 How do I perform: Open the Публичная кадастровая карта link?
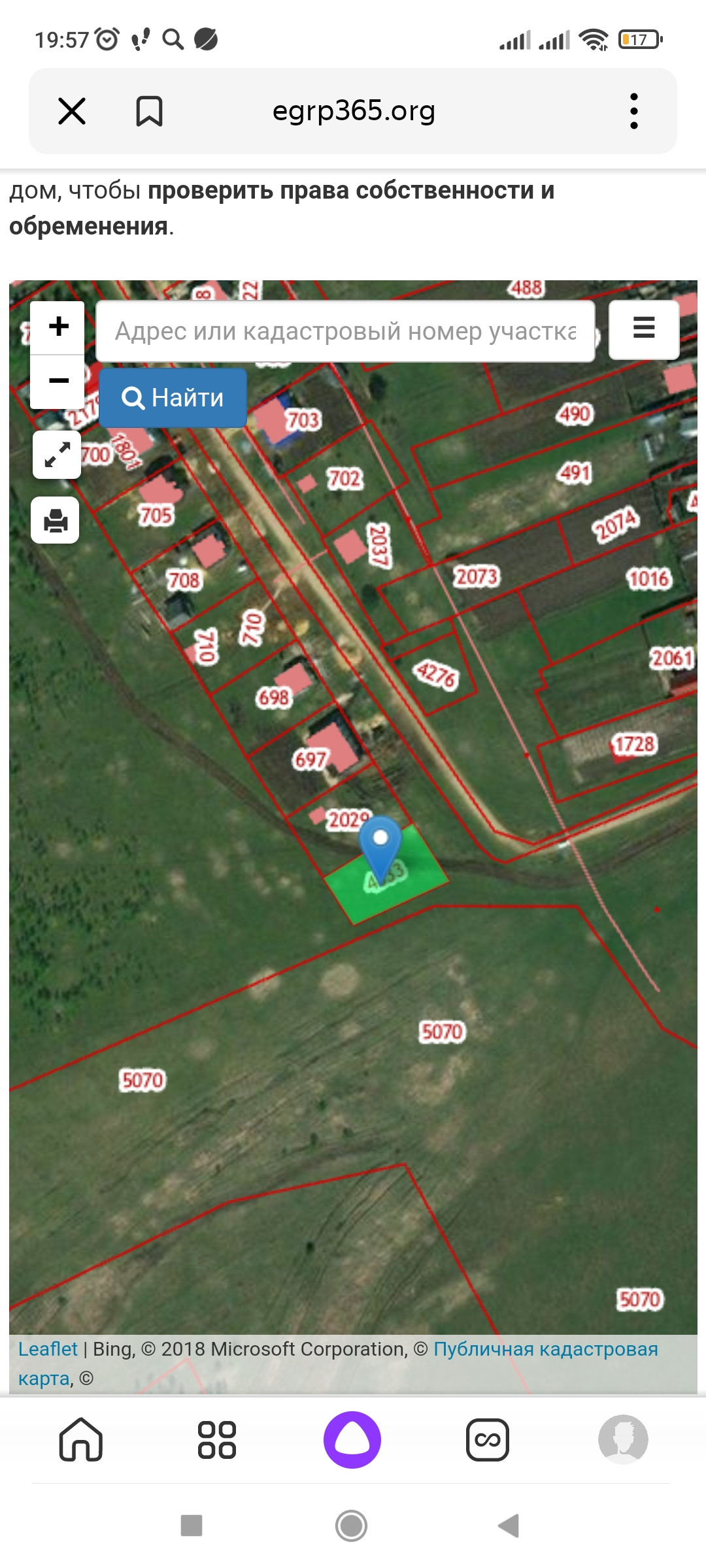pyautogui.click(x=545, y=1349)
